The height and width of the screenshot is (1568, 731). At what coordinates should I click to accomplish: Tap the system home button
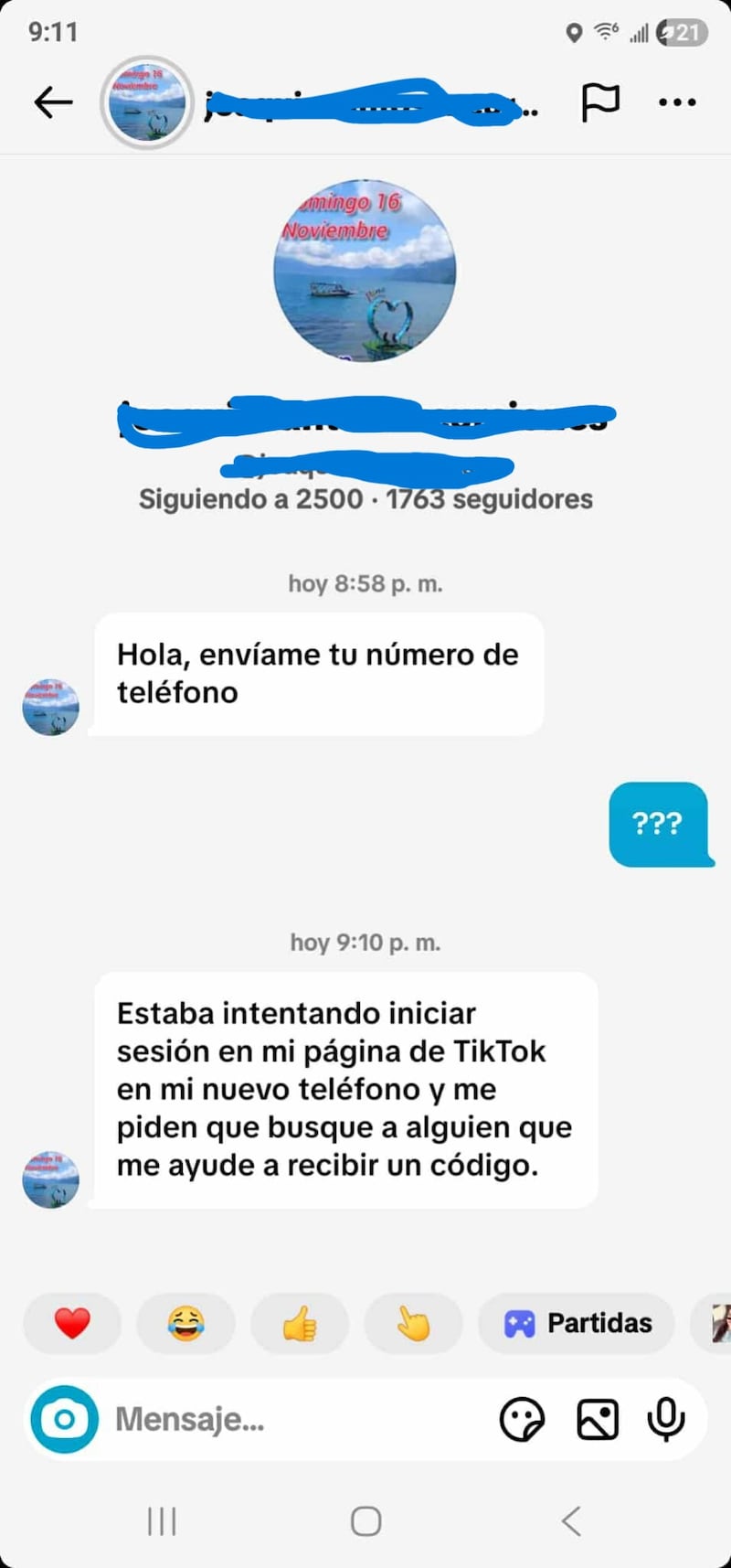pos(365,1521)
